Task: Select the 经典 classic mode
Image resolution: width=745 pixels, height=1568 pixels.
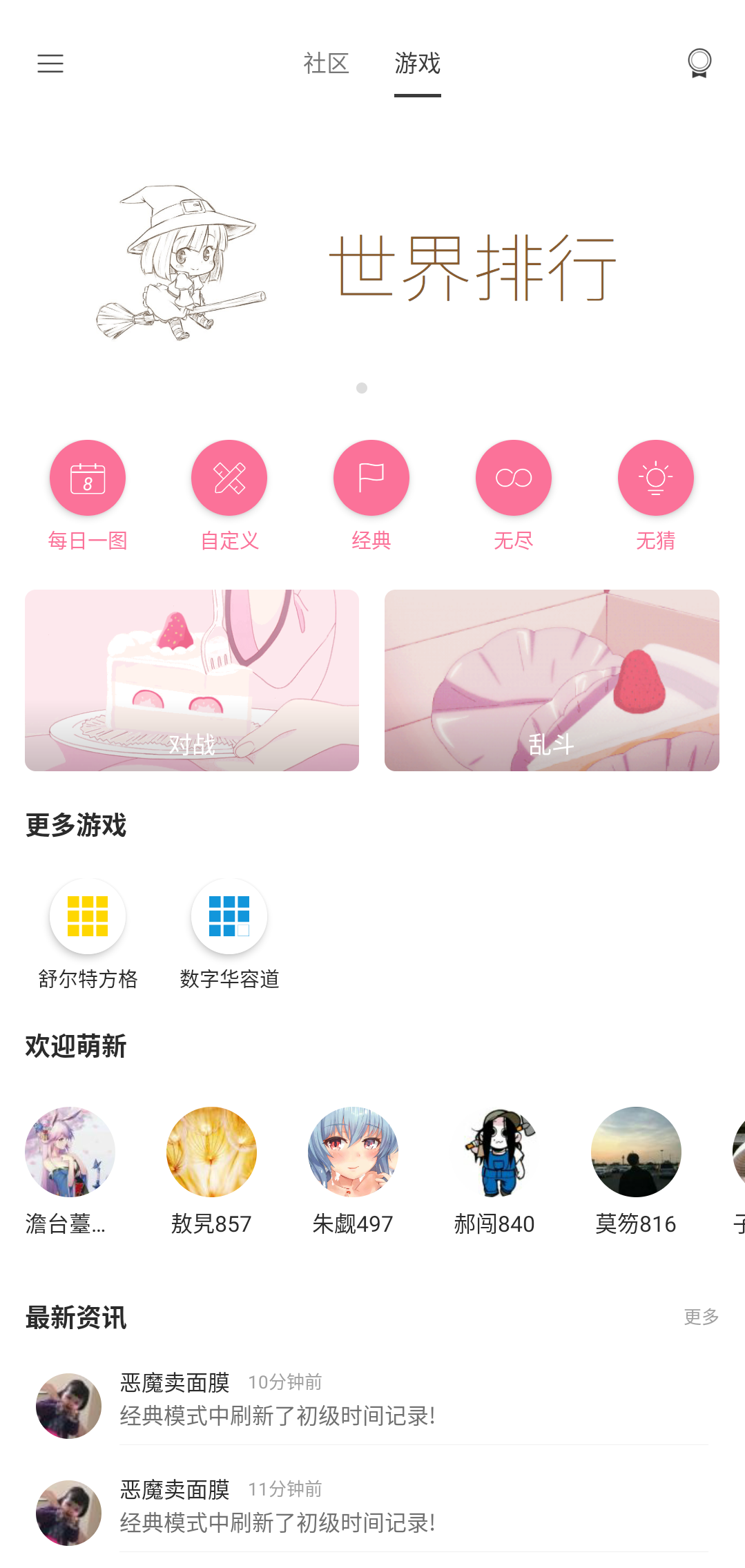Action: point(371,478)
